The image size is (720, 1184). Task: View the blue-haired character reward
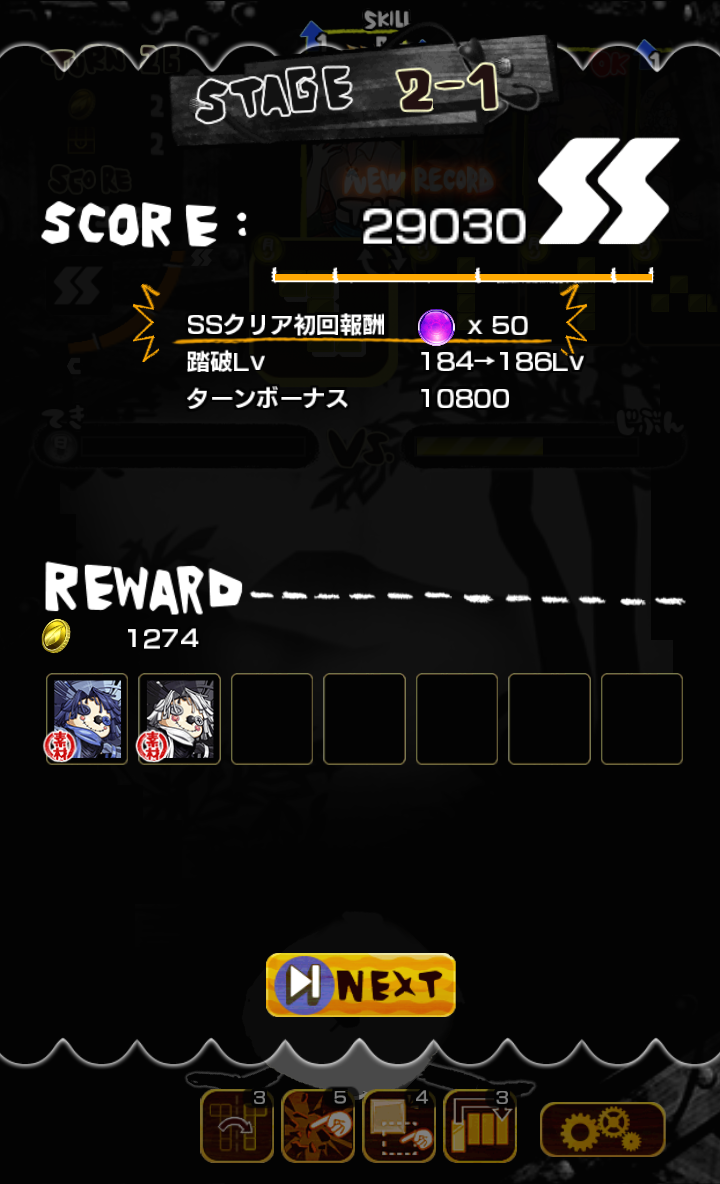point(87,719)
